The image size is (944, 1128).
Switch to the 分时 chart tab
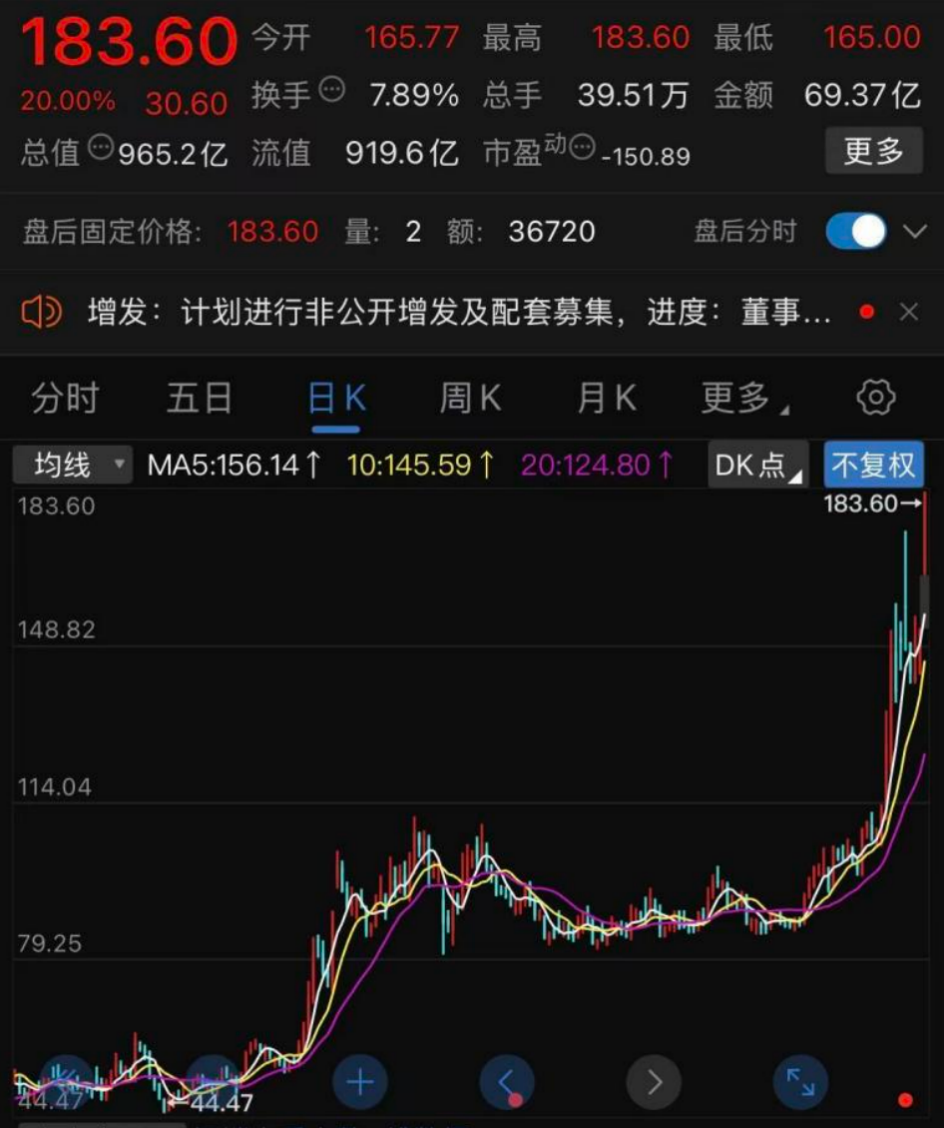coord(65,398)
